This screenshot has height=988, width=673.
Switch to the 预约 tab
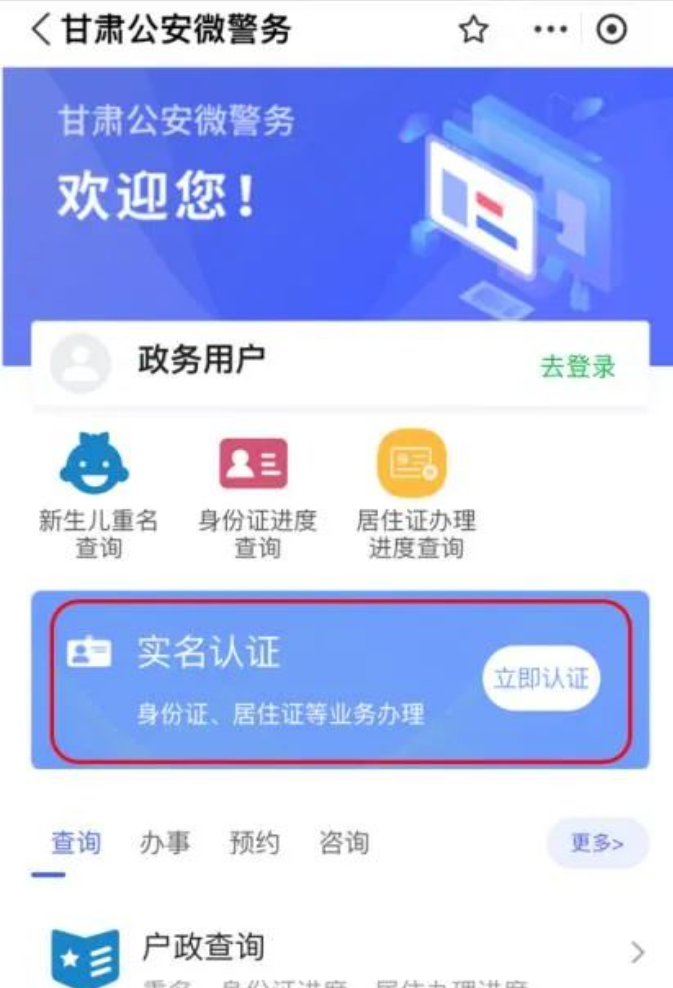coord(254,843)
